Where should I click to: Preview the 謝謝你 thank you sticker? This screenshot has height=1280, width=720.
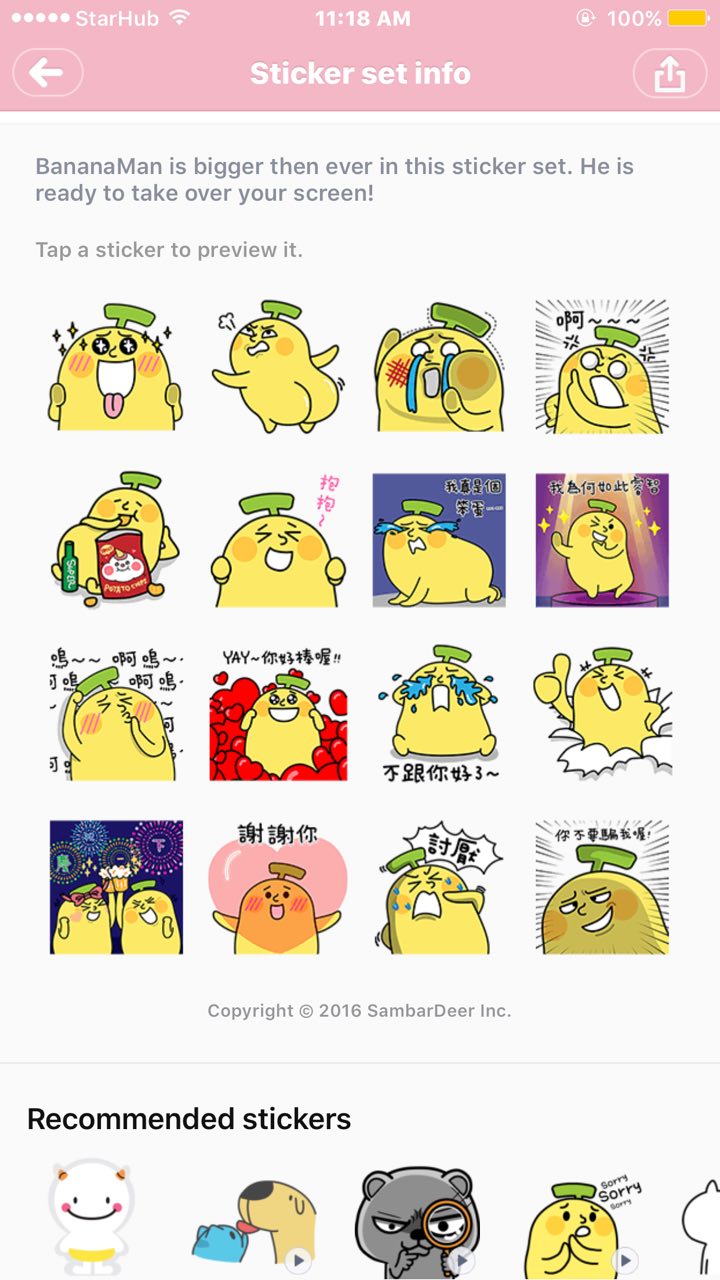pyautogui.click(x=277, y=887)
